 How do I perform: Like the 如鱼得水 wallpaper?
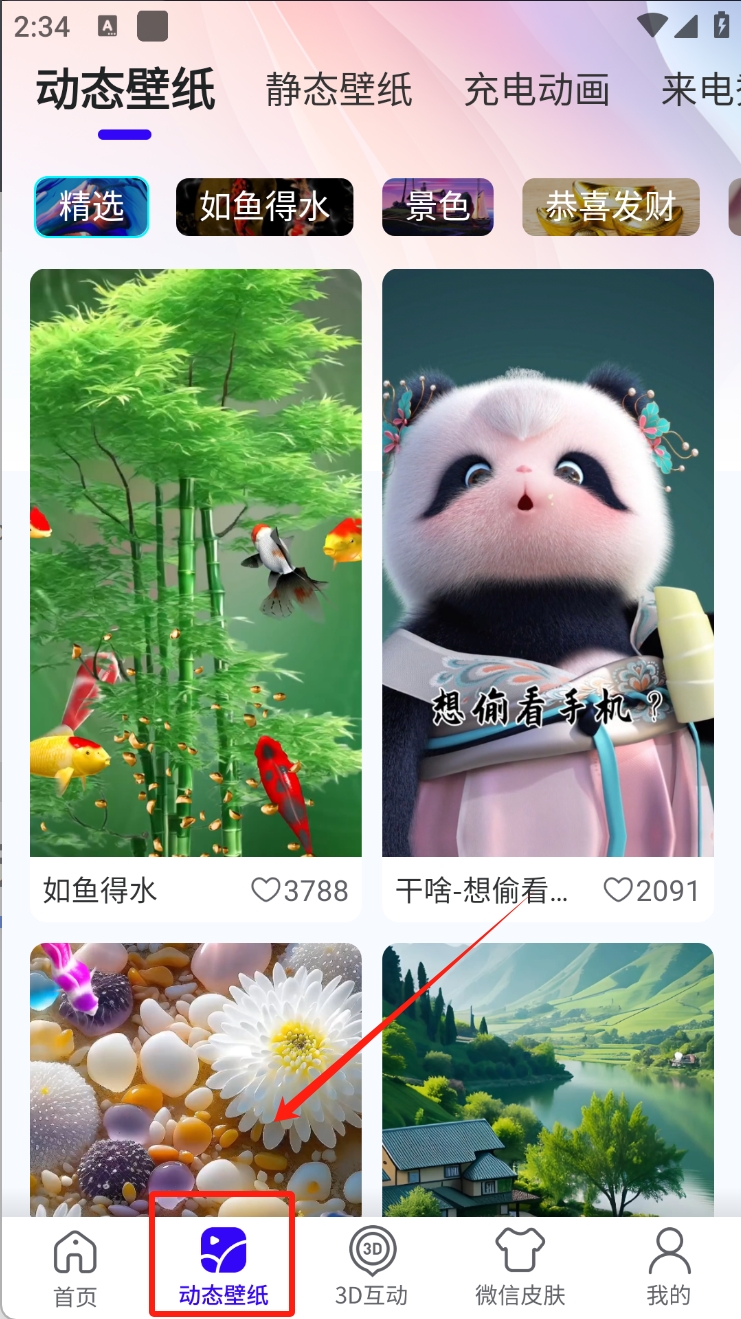(266, 890)
